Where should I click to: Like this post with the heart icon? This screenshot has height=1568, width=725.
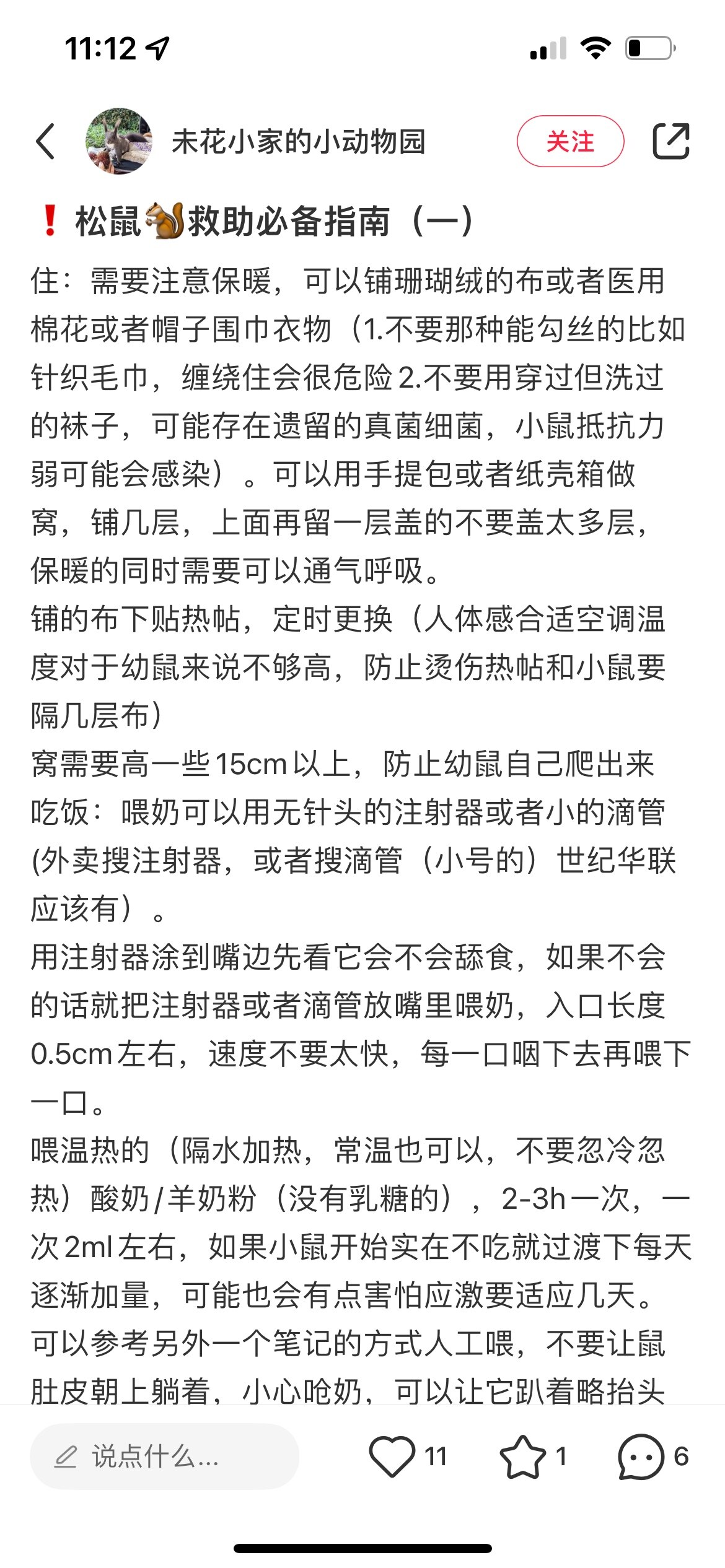(x=392, y=1457)
